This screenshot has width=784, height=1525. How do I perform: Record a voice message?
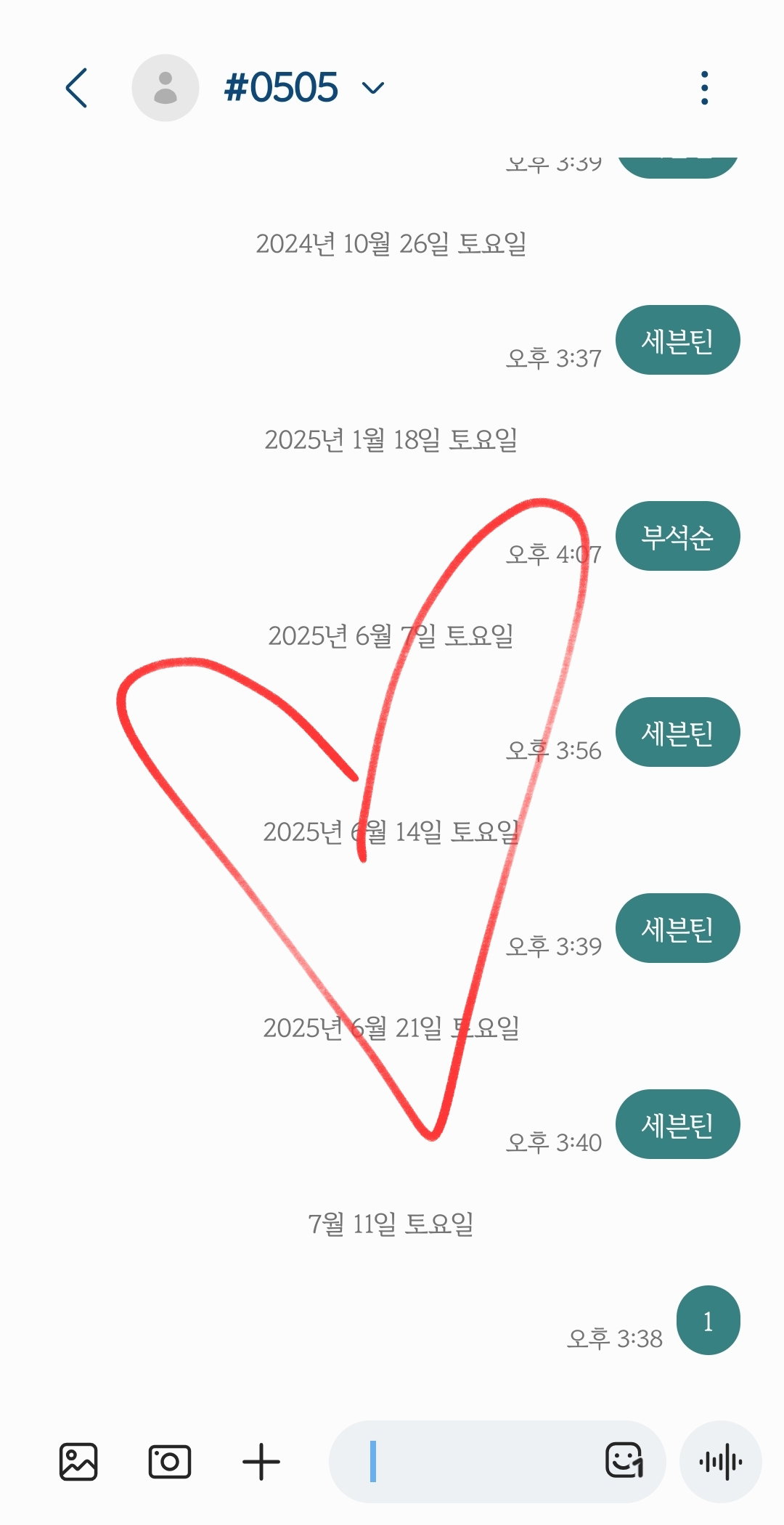coord(721,1462)
